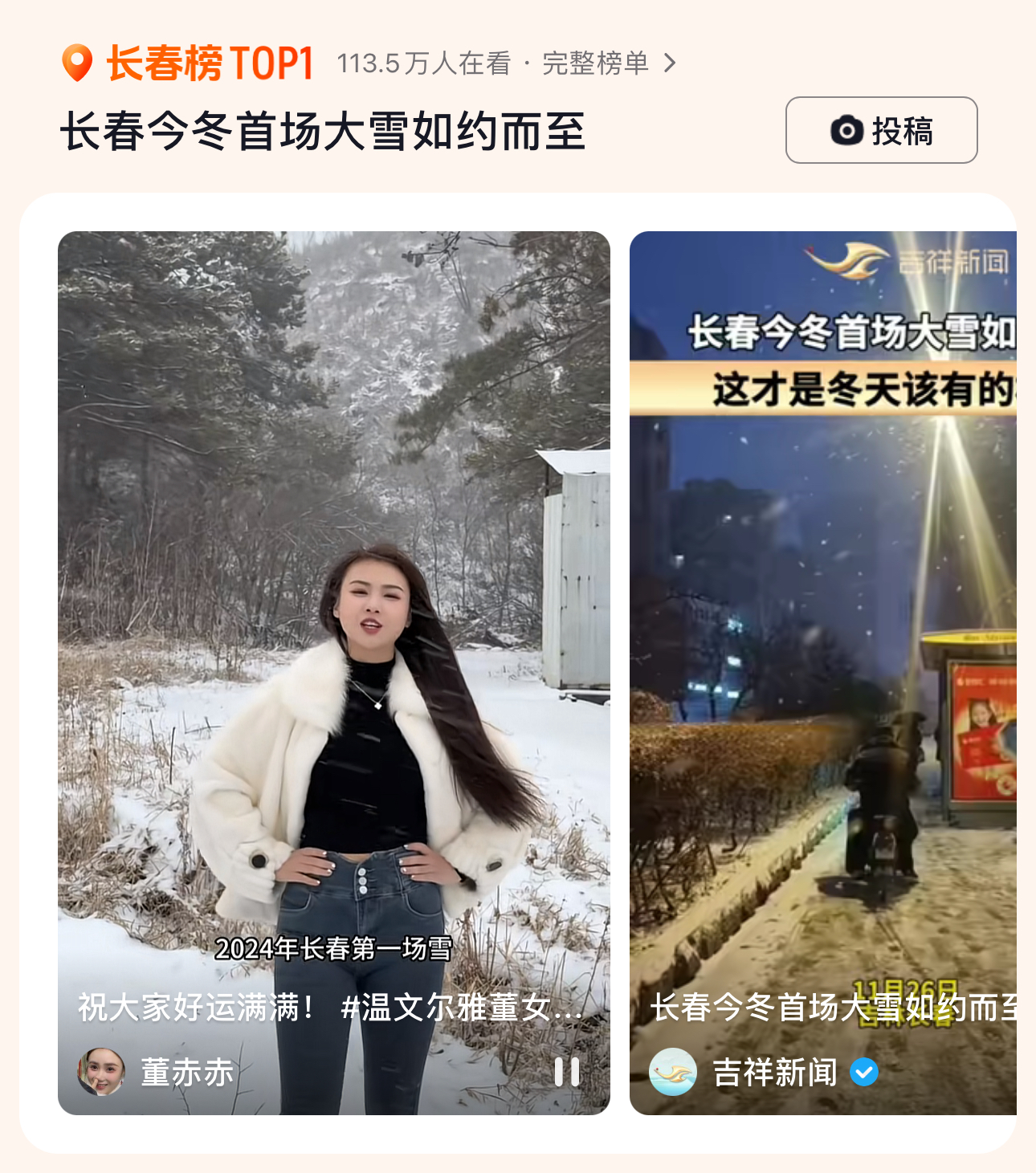1036x1173 pixels.
Task: Pause the playing 董赤赤 video
Action: (x=567, y=1071)
